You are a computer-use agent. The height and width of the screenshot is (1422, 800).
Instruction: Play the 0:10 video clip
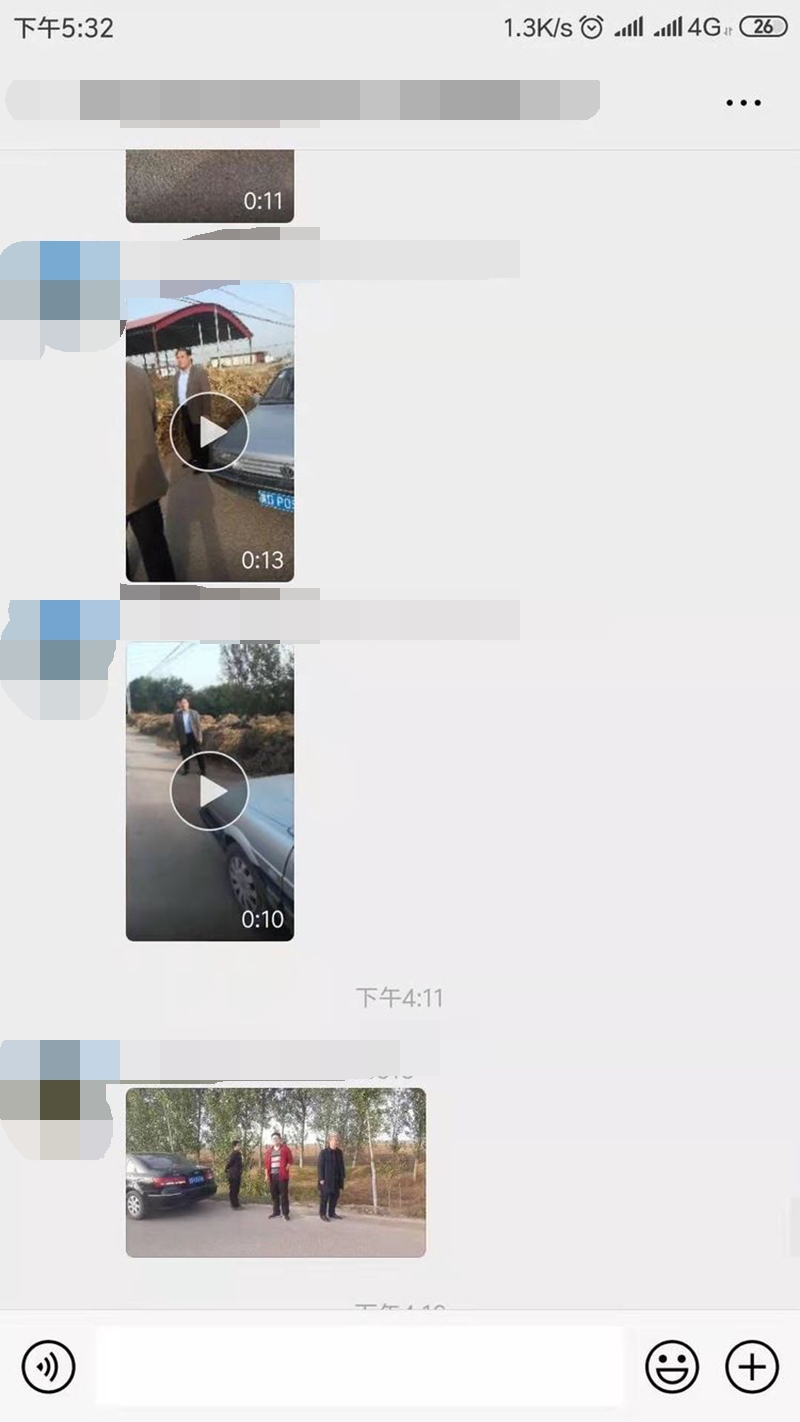[x=209, y=791]
